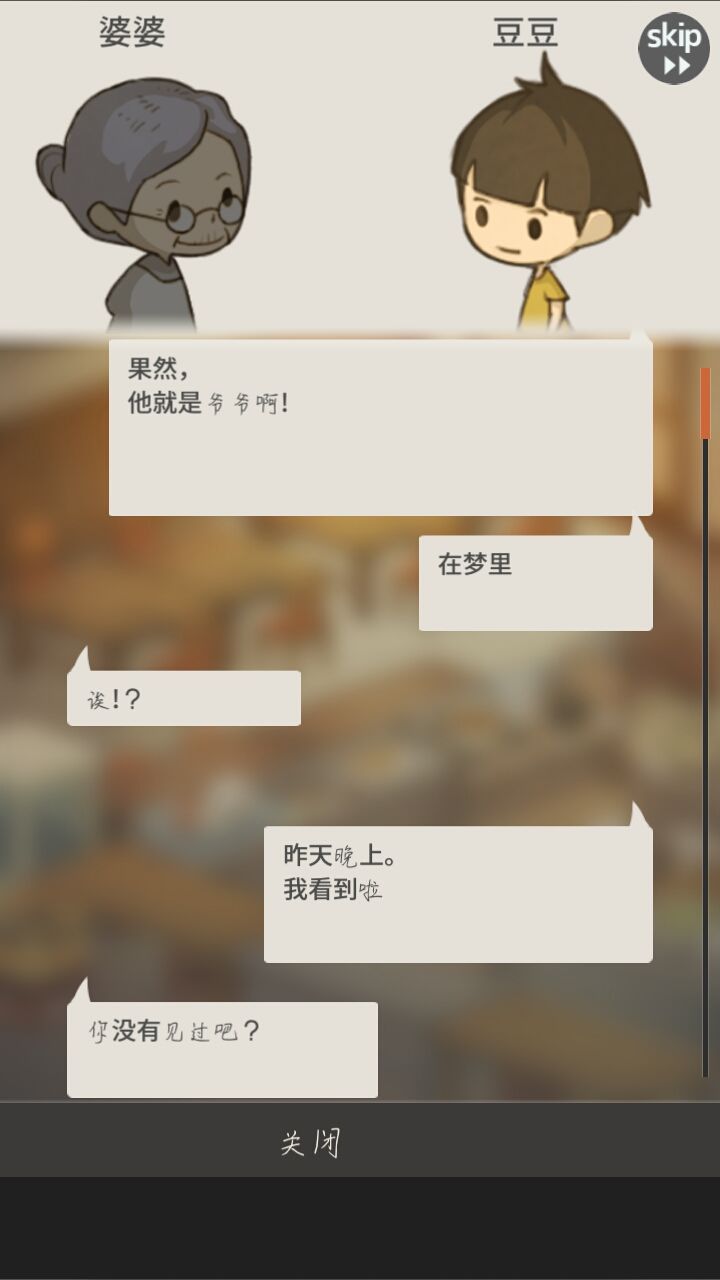Tap the double-arrow symbol inside skip button
The image size is (720, 1280).
675,62
